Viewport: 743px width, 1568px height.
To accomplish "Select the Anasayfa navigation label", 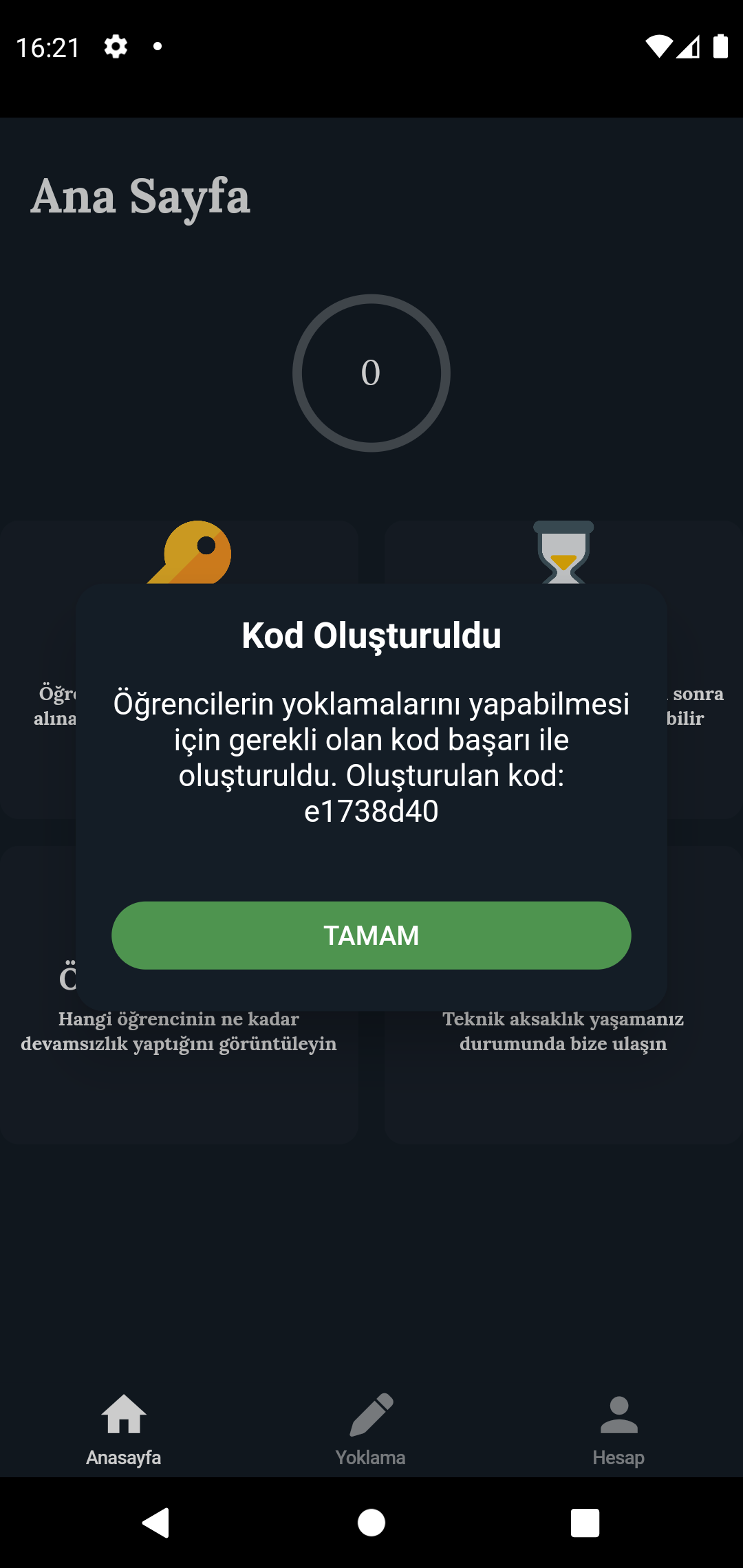I will coord(123,1456).
